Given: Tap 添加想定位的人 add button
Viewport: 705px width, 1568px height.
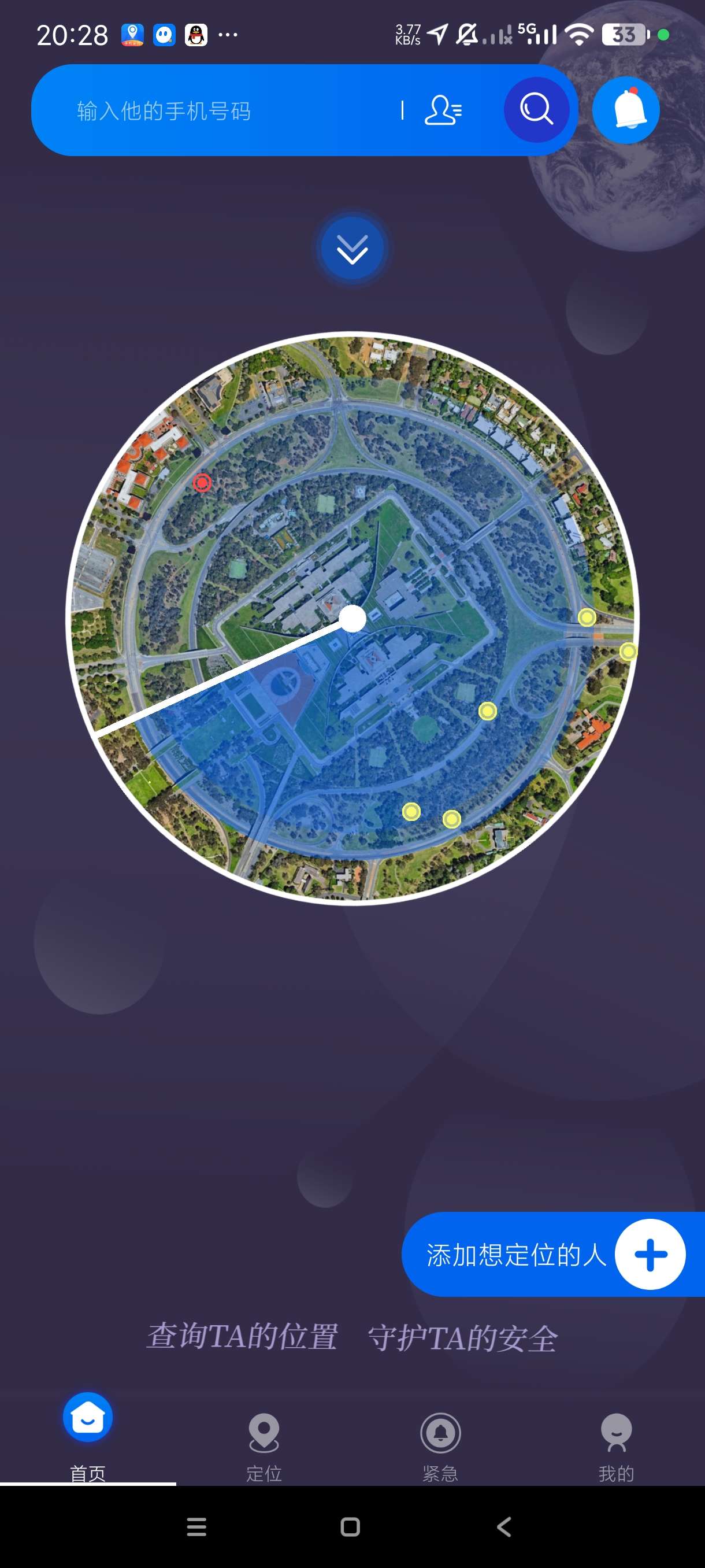Looking at the screenshot, I should click(650, 1254).
